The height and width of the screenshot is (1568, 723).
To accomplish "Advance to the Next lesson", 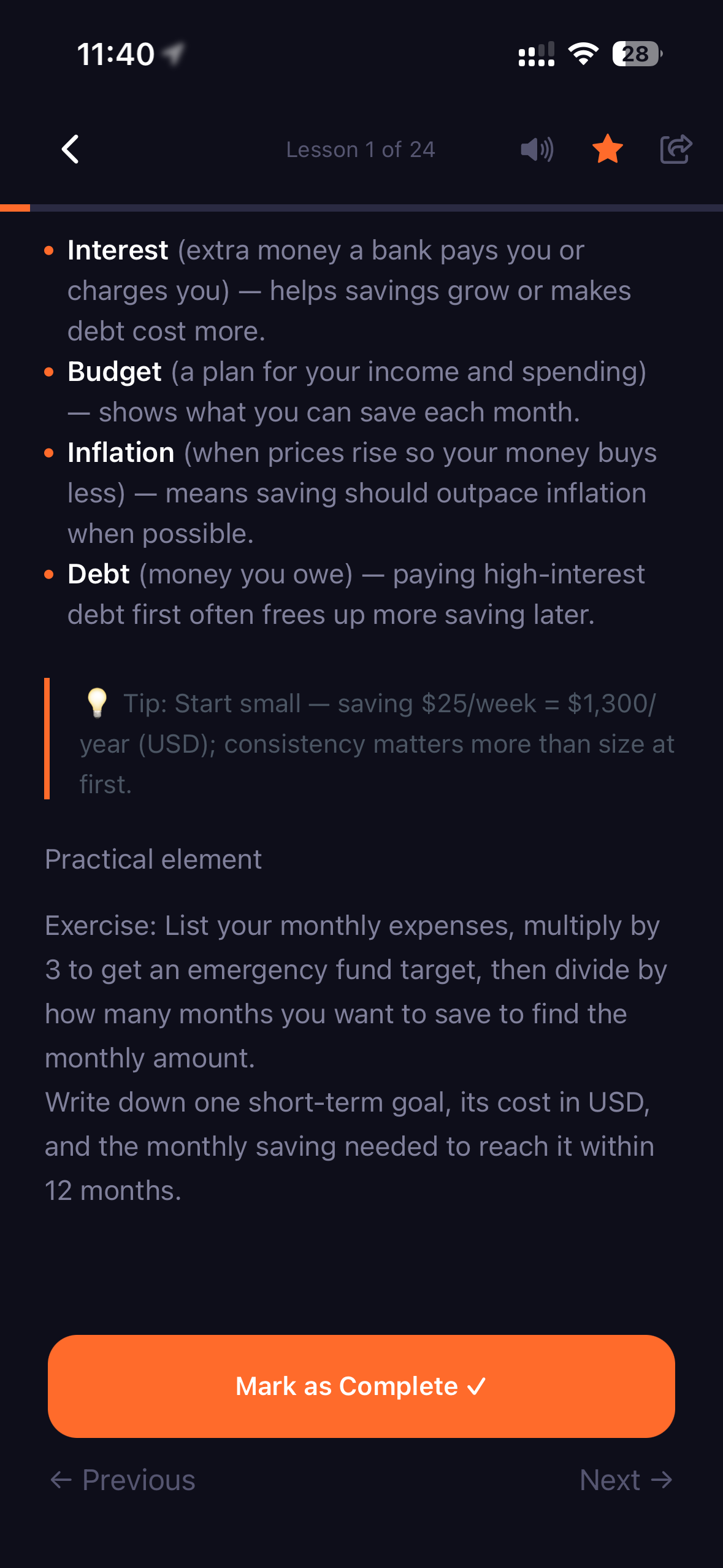I will coord(626,1480).
